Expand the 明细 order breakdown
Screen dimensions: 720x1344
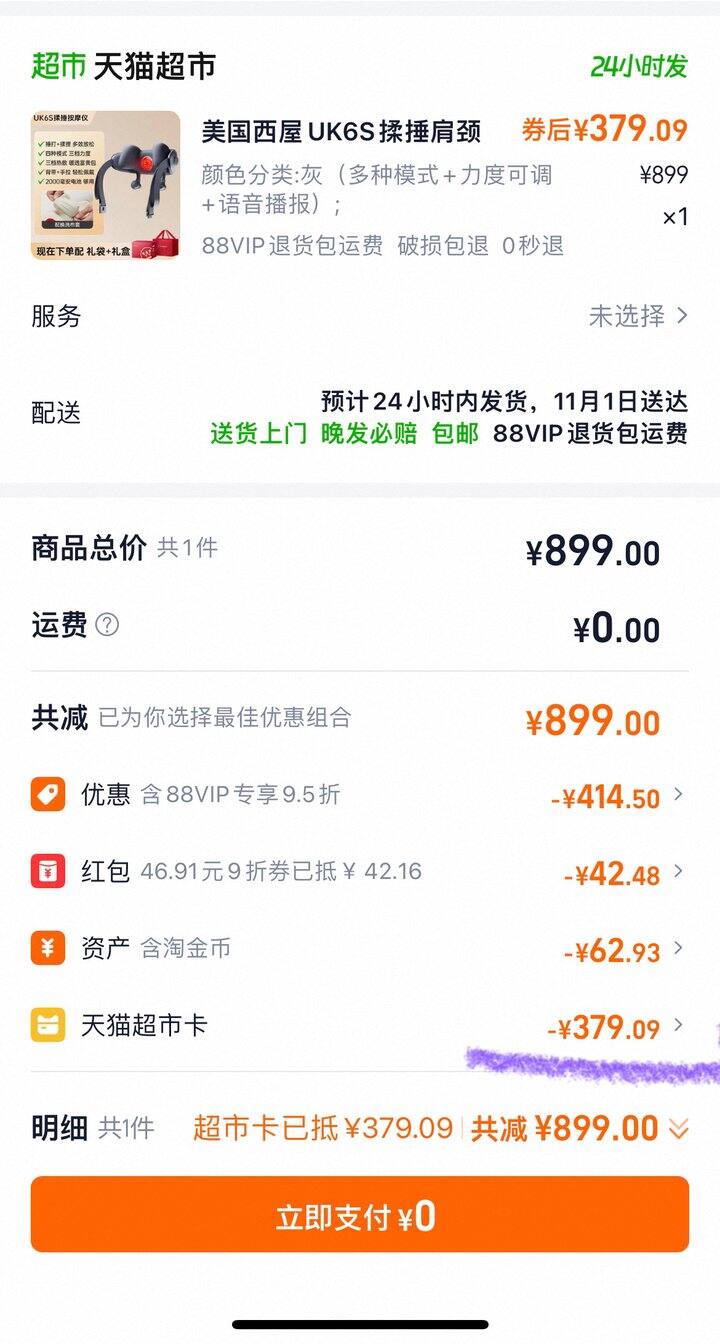pos(679,1127)
